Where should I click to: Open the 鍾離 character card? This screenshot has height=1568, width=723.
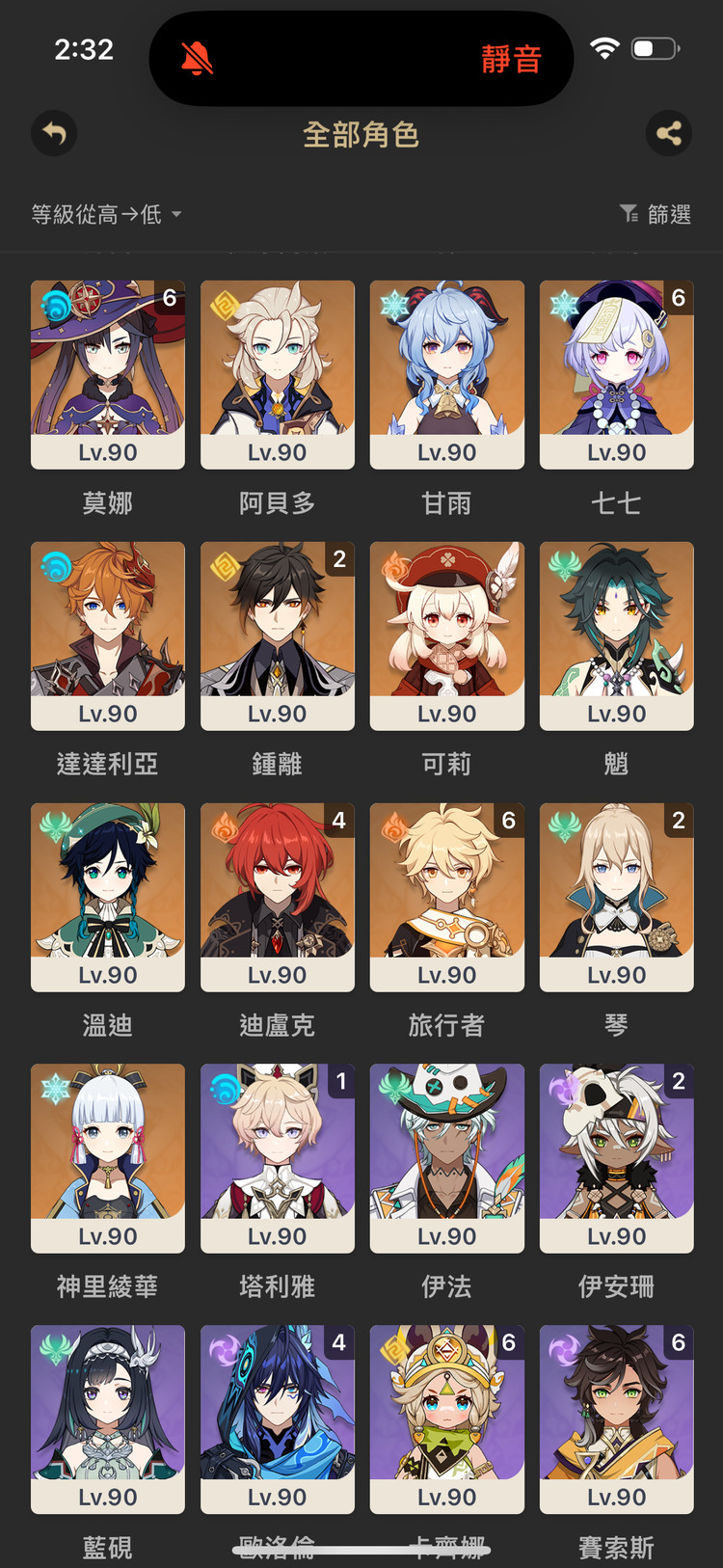click(x=278, y=635)
